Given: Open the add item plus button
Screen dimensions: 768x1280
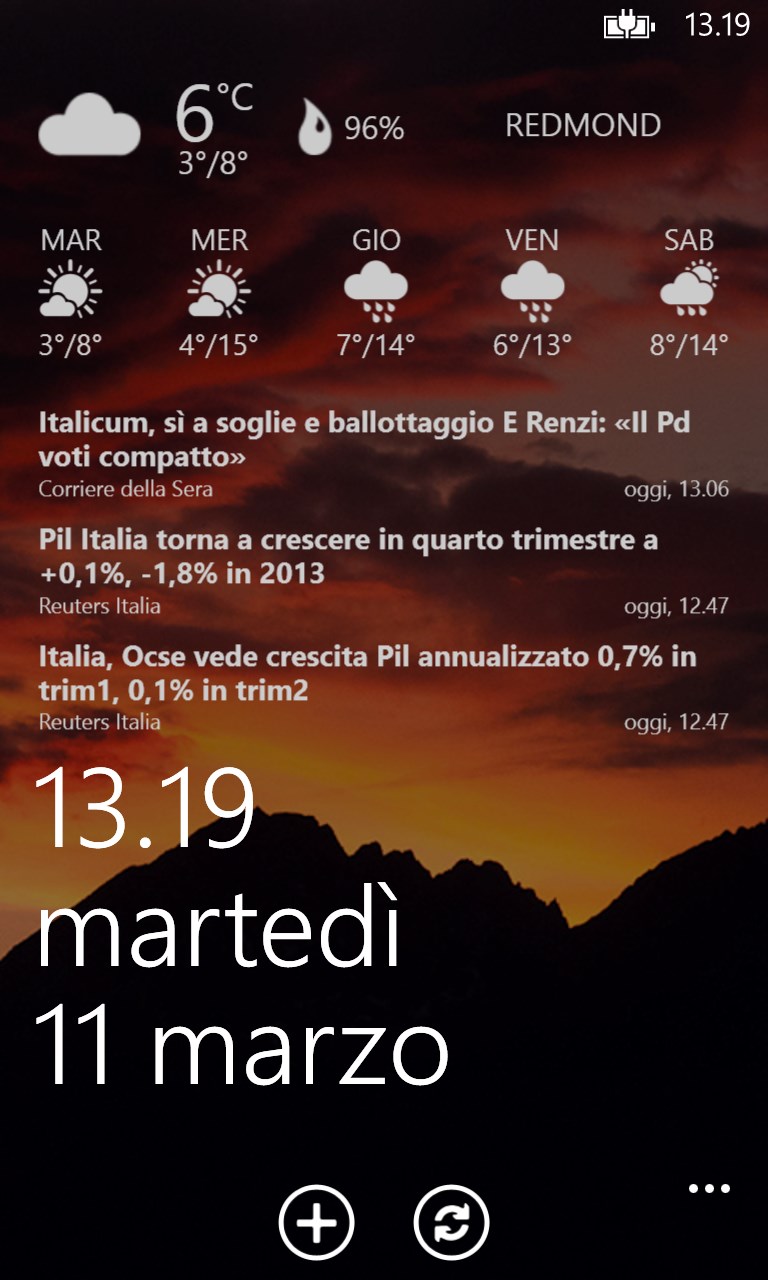Looking at the screenshot, I should (315, 1222).
